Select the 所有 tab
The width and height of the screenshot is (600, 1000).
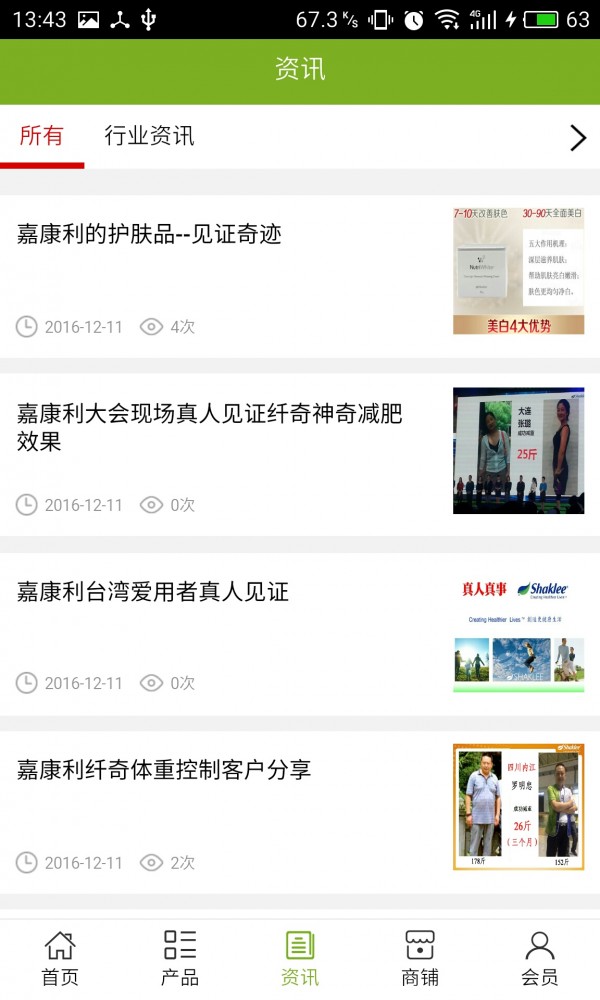41,137
